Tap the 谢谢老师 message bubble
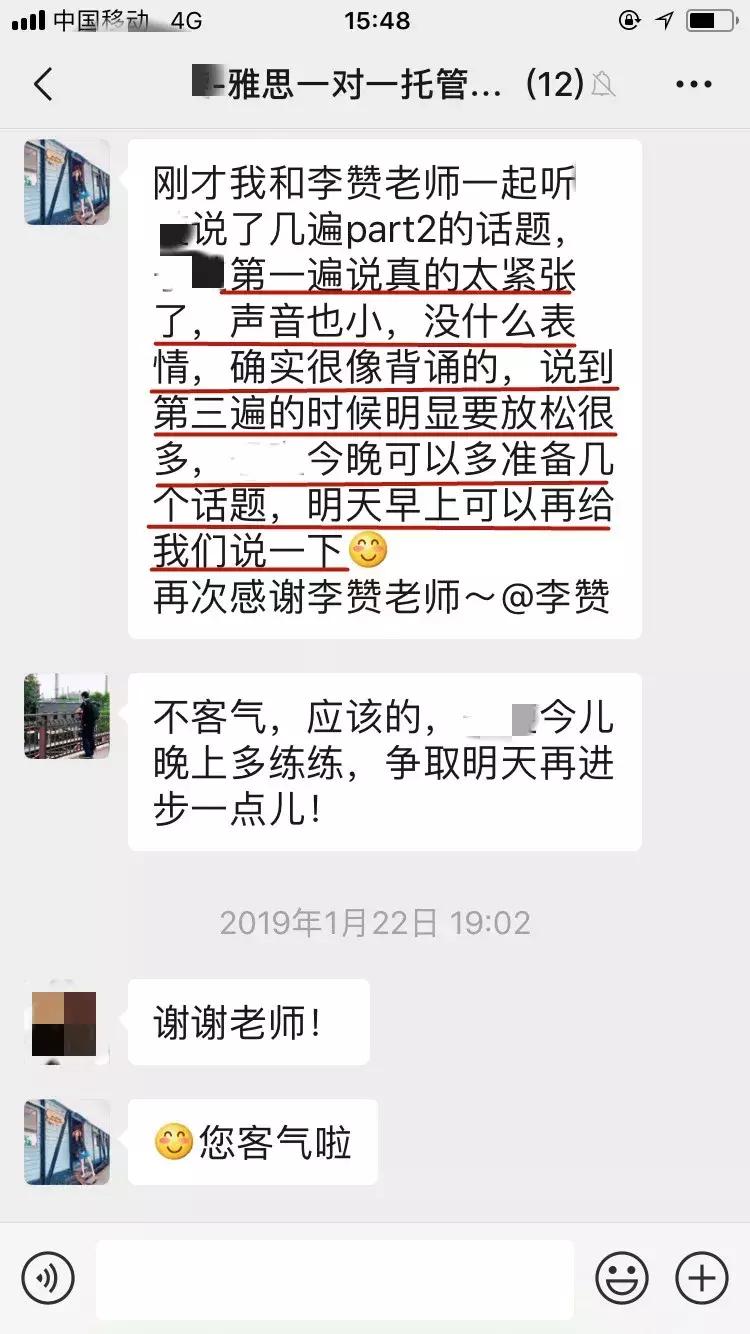750x1334 pixels. (249, 1022)
